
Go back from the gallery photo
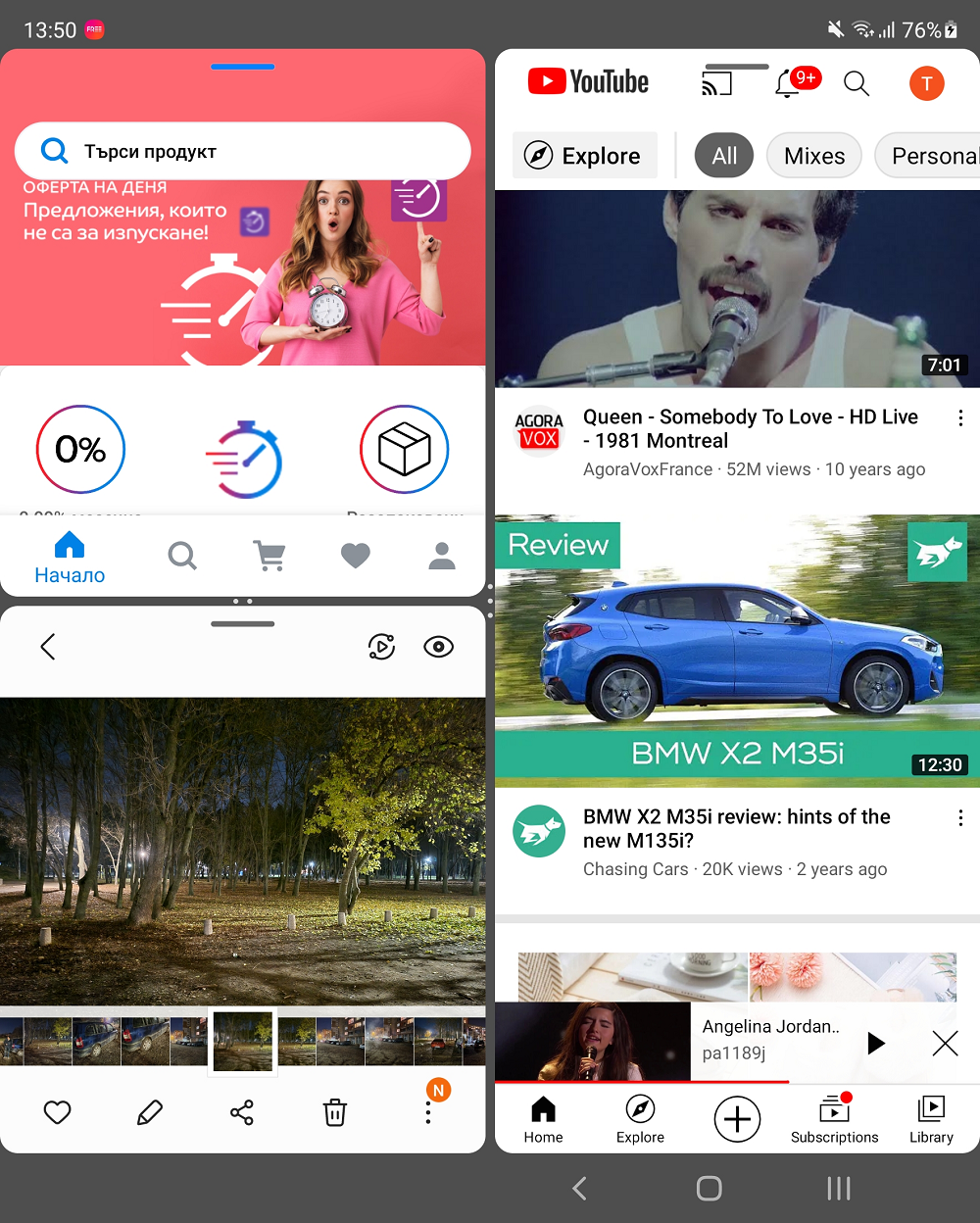[x=48, y=647]
